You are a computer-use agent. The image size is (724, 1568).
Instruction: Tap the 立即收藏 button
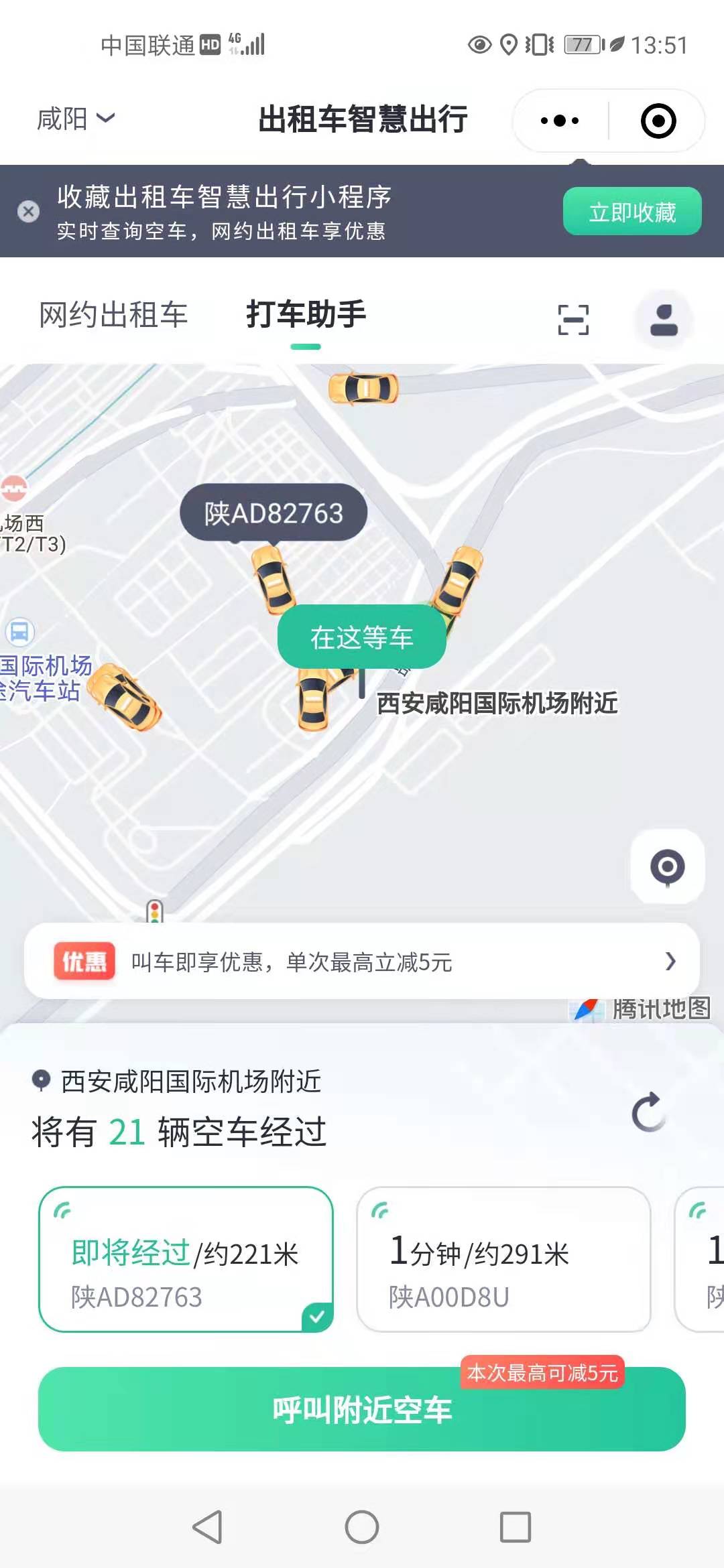pyautogui.click(x=632, y=212)
